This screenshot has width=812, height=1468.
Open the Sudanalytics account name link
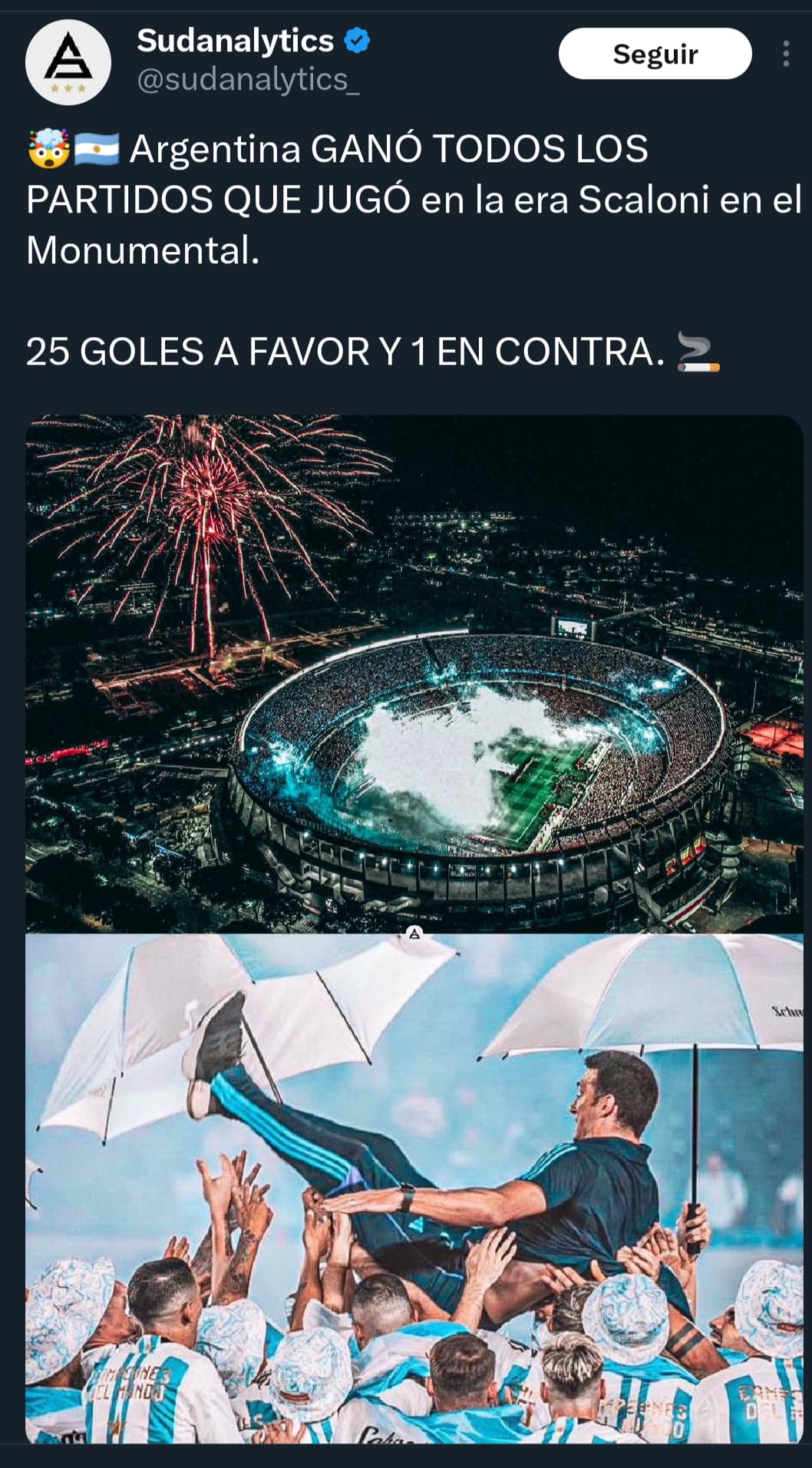[235, 41]
